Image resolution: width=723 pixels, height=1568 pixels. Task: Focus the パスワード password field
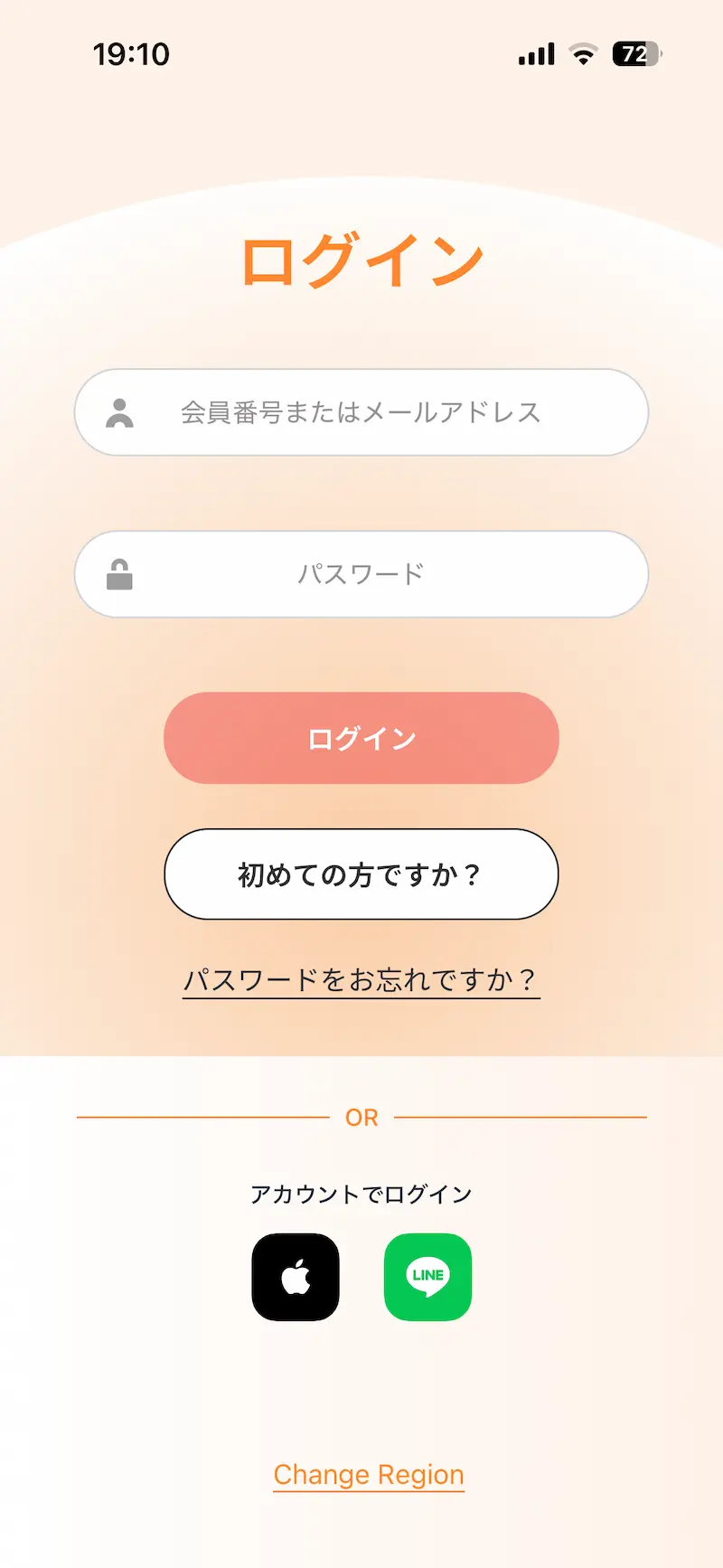click(x=361, y=574)
